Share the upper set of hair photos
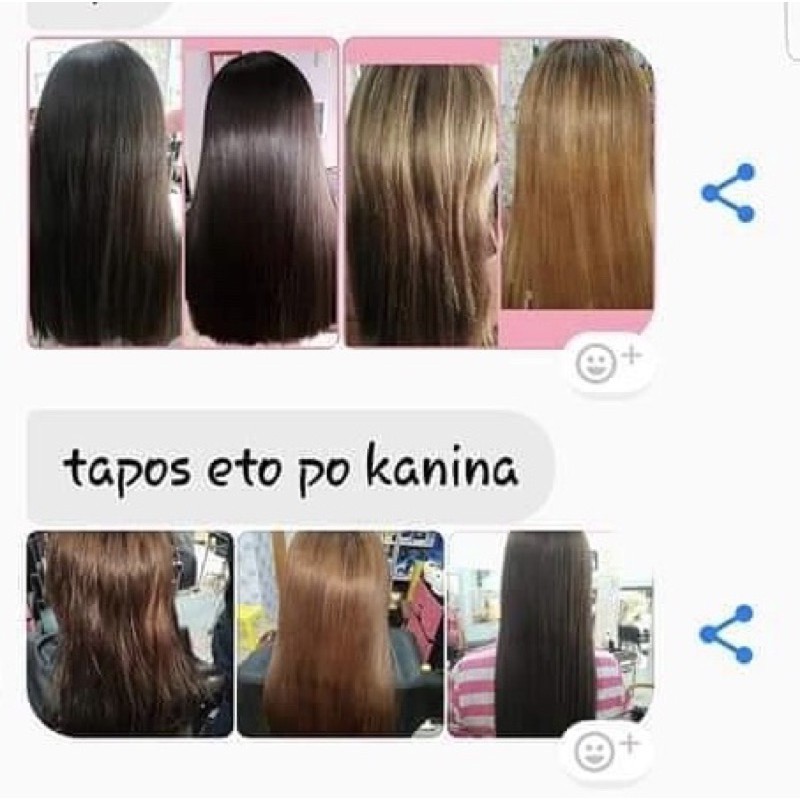The image size is (800, 800). [x=728, y=193]
